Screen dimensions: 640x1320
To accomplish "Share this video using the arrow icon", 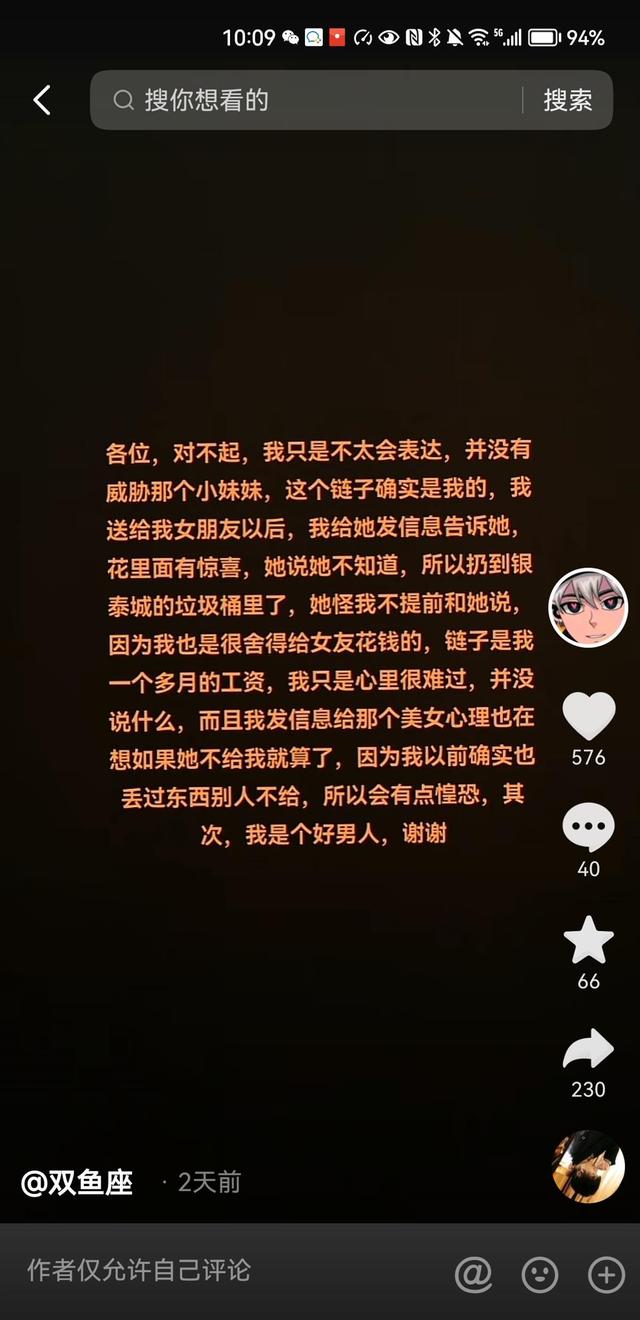I will coord(588,1050).
